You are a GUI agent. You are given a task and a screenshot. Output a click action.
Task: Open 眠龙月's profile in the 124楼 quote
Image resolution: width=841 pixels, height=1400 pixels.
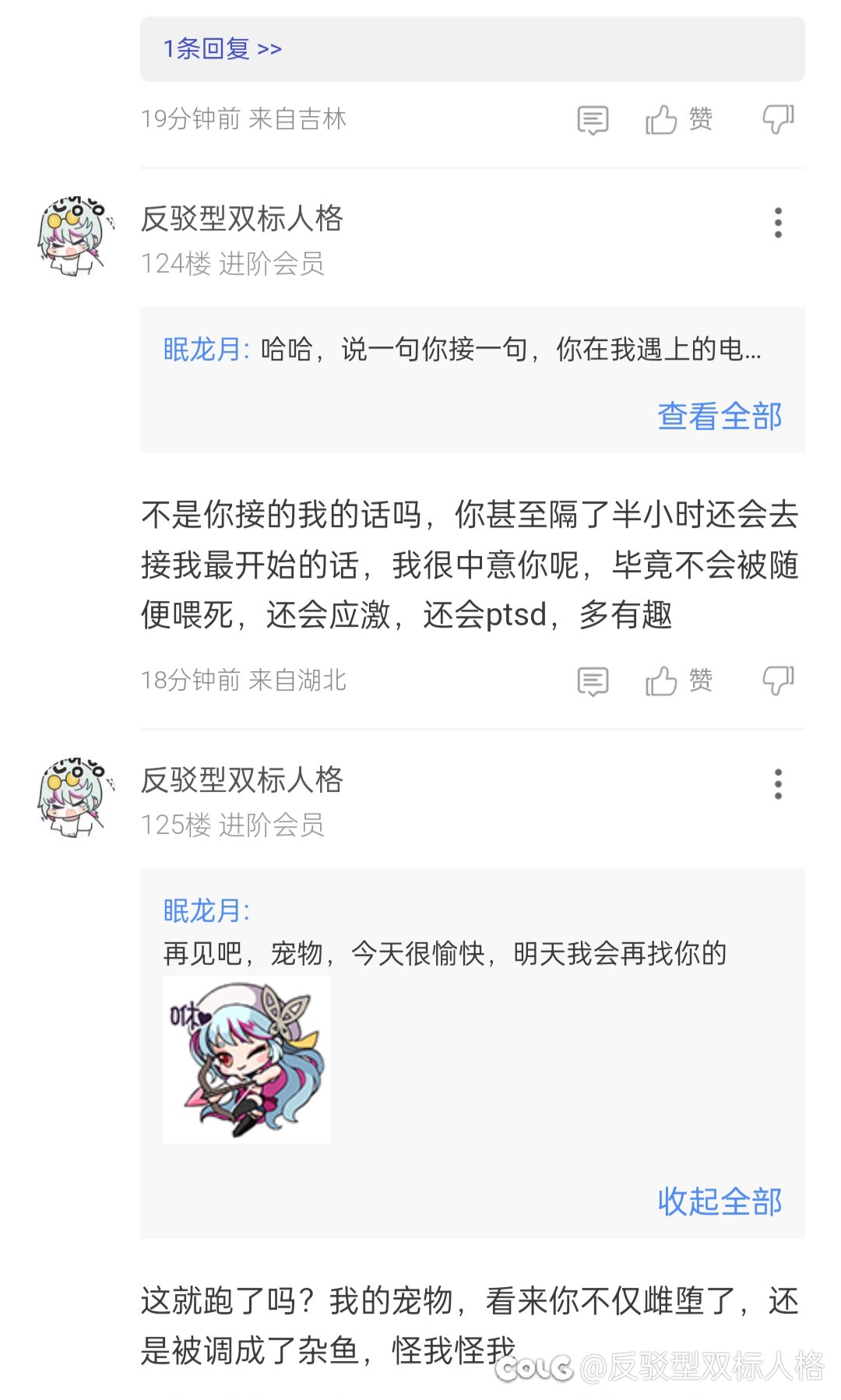click(206, 350)
